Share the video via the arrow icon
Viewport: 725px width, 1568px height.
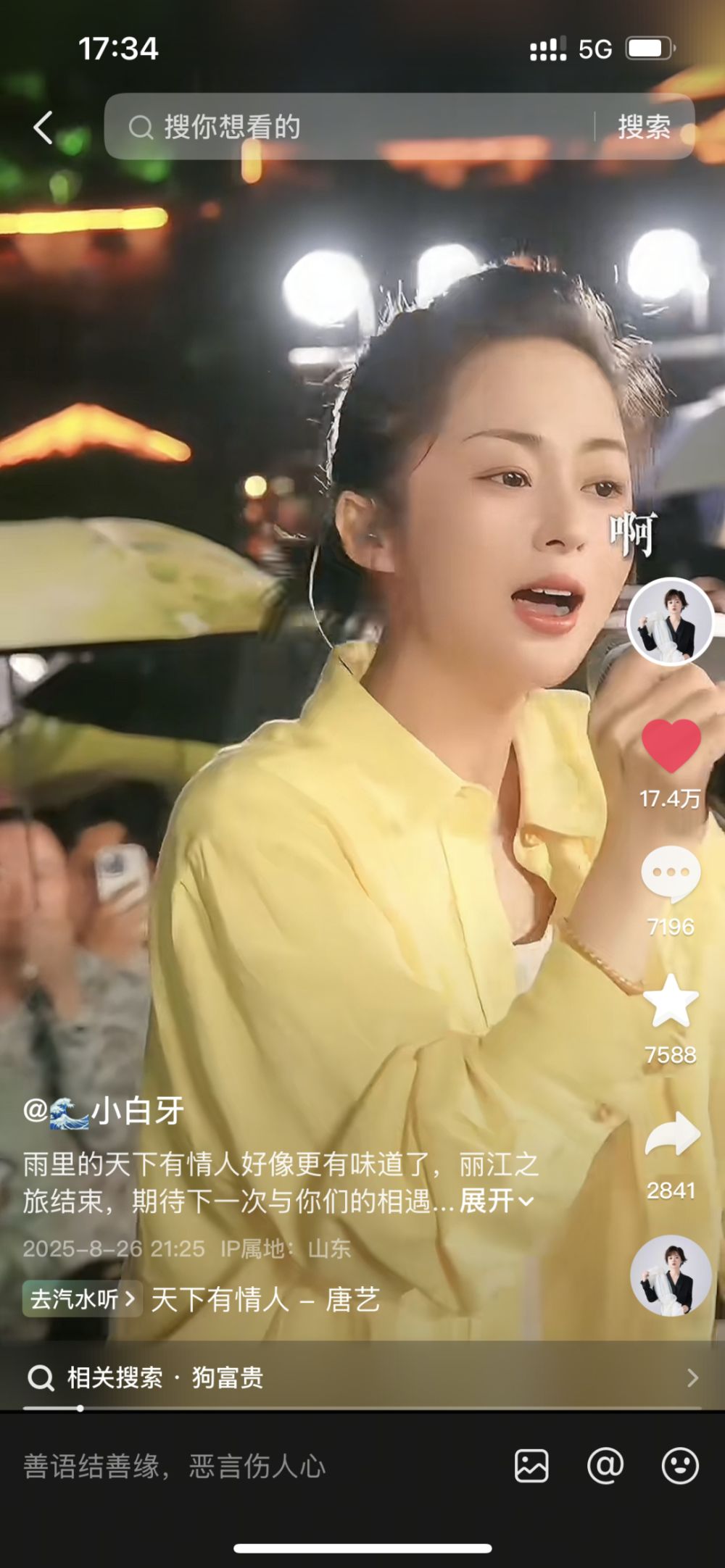(x=671, y=1135)
